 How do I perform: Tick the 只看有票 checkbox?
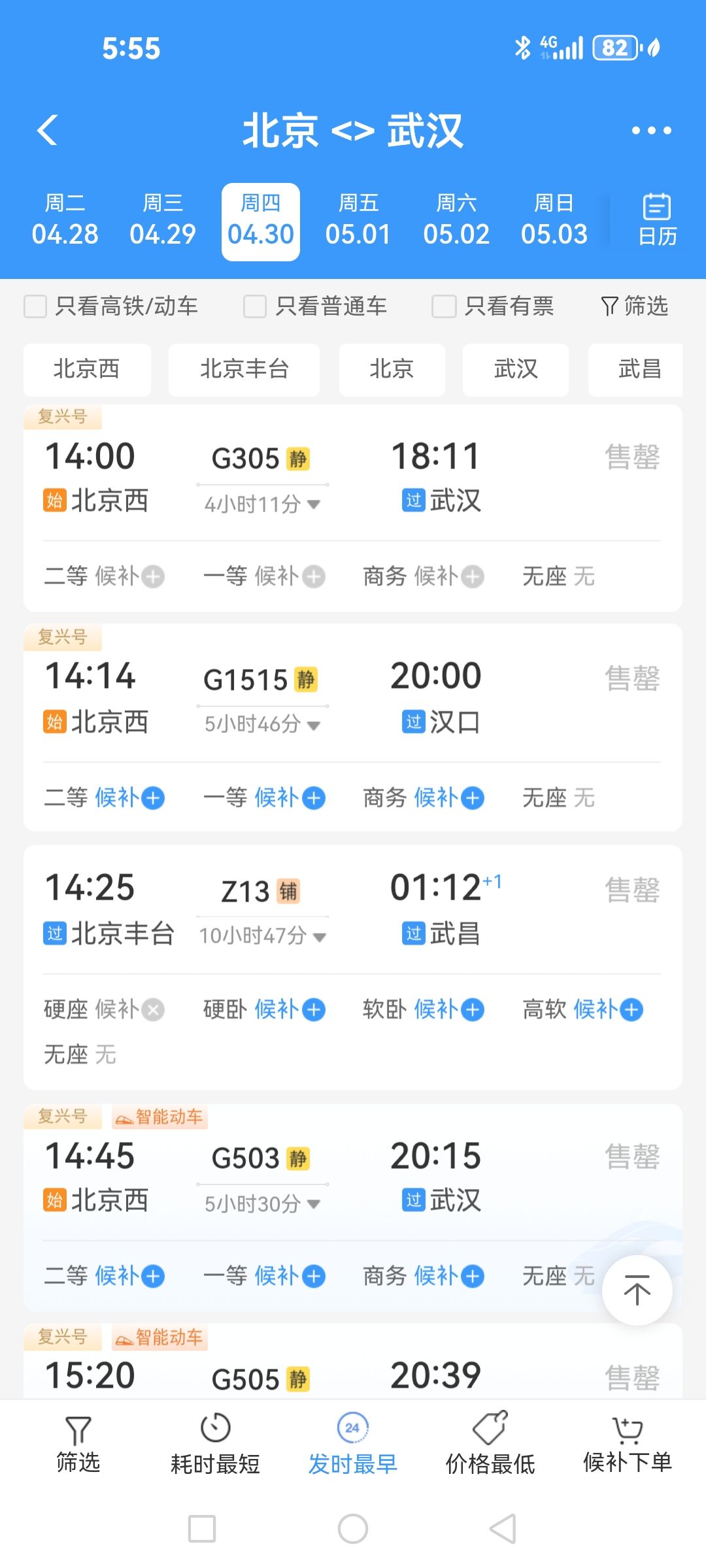click(444, 306)
